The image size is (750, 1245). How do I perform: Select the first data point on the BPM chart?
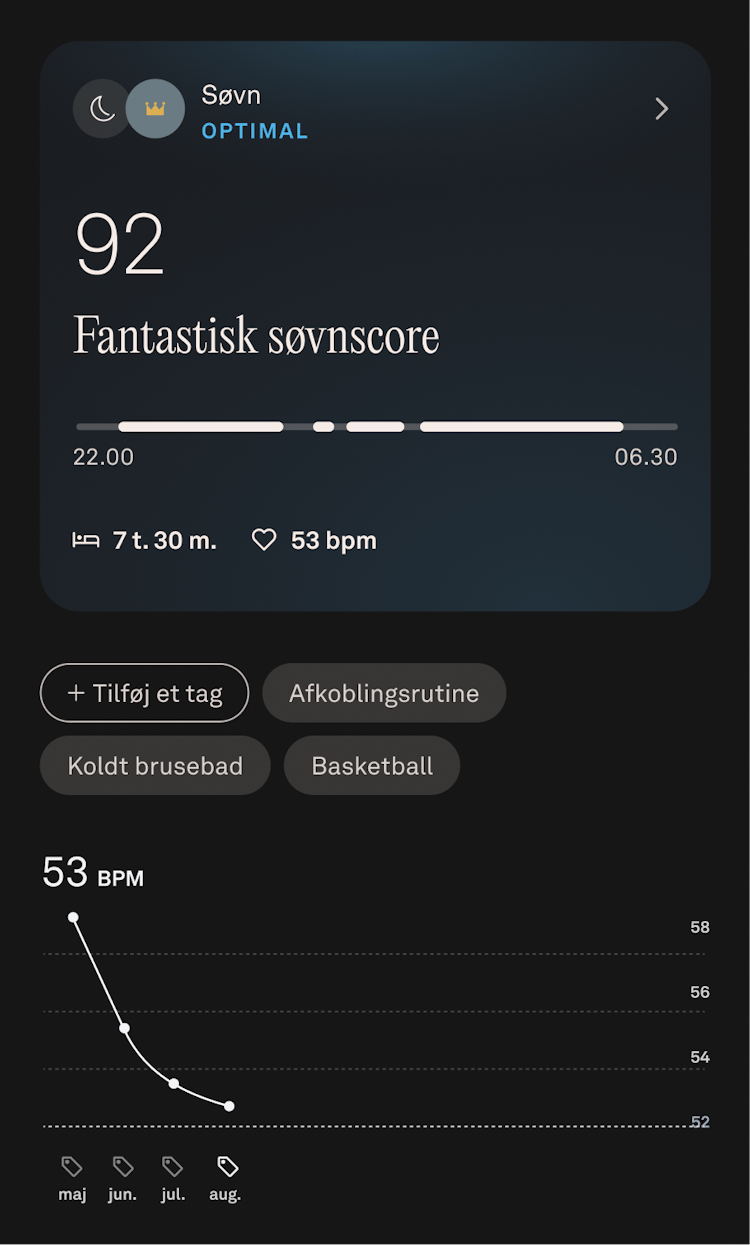(73, 916)
